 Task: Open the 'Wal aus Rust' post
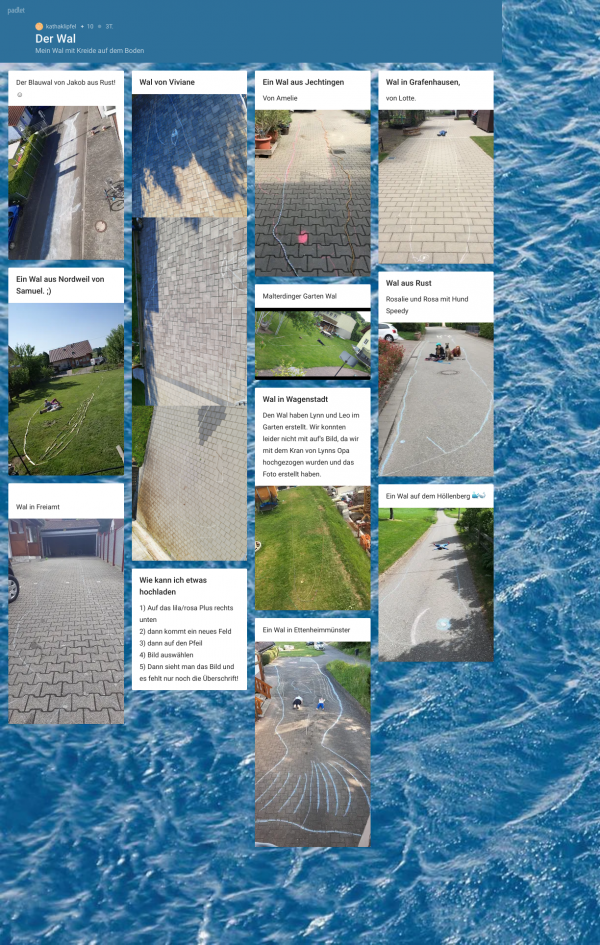pyautogui.click(x=409, y=283)
